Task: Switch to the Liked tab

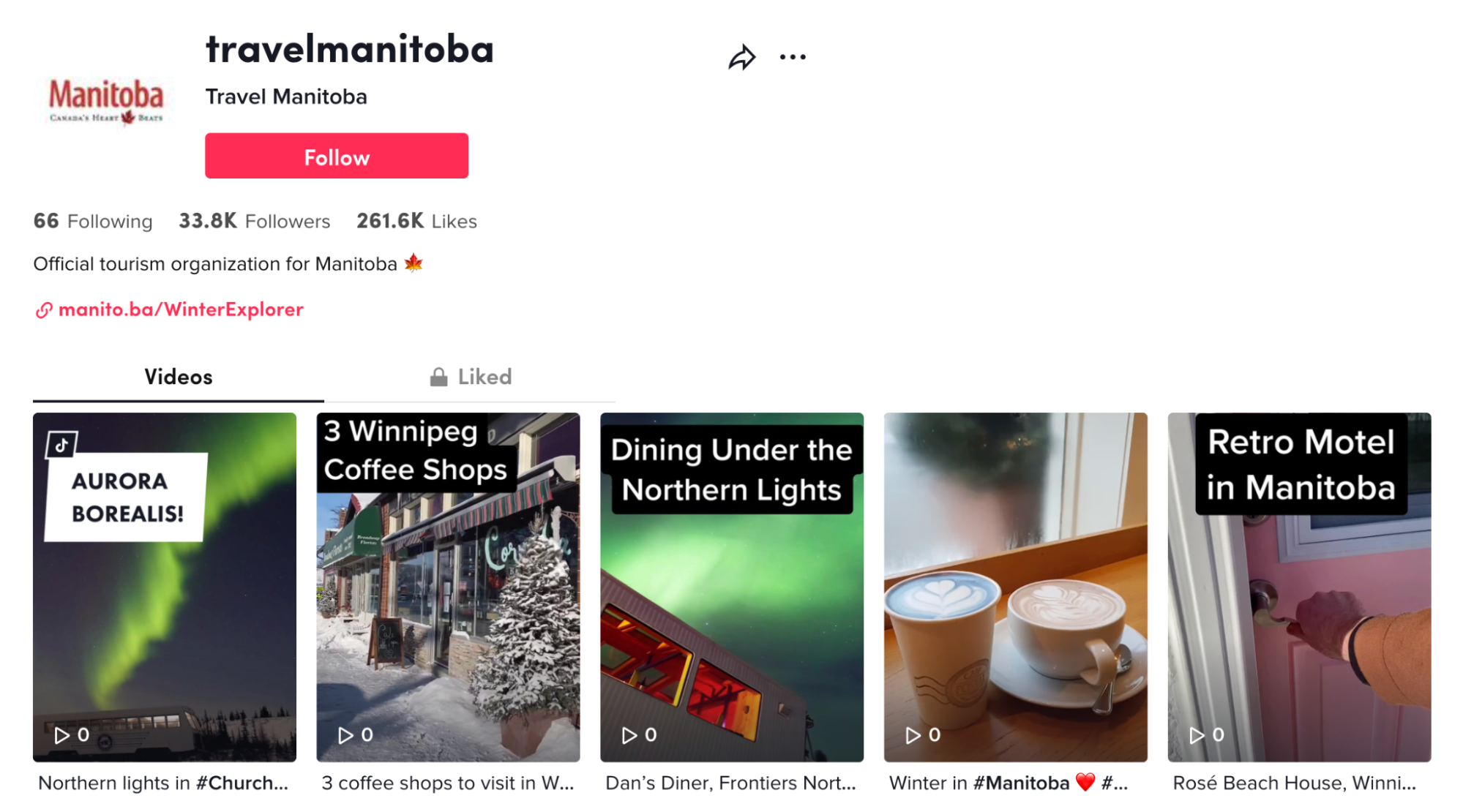Action: coord(471,377)
